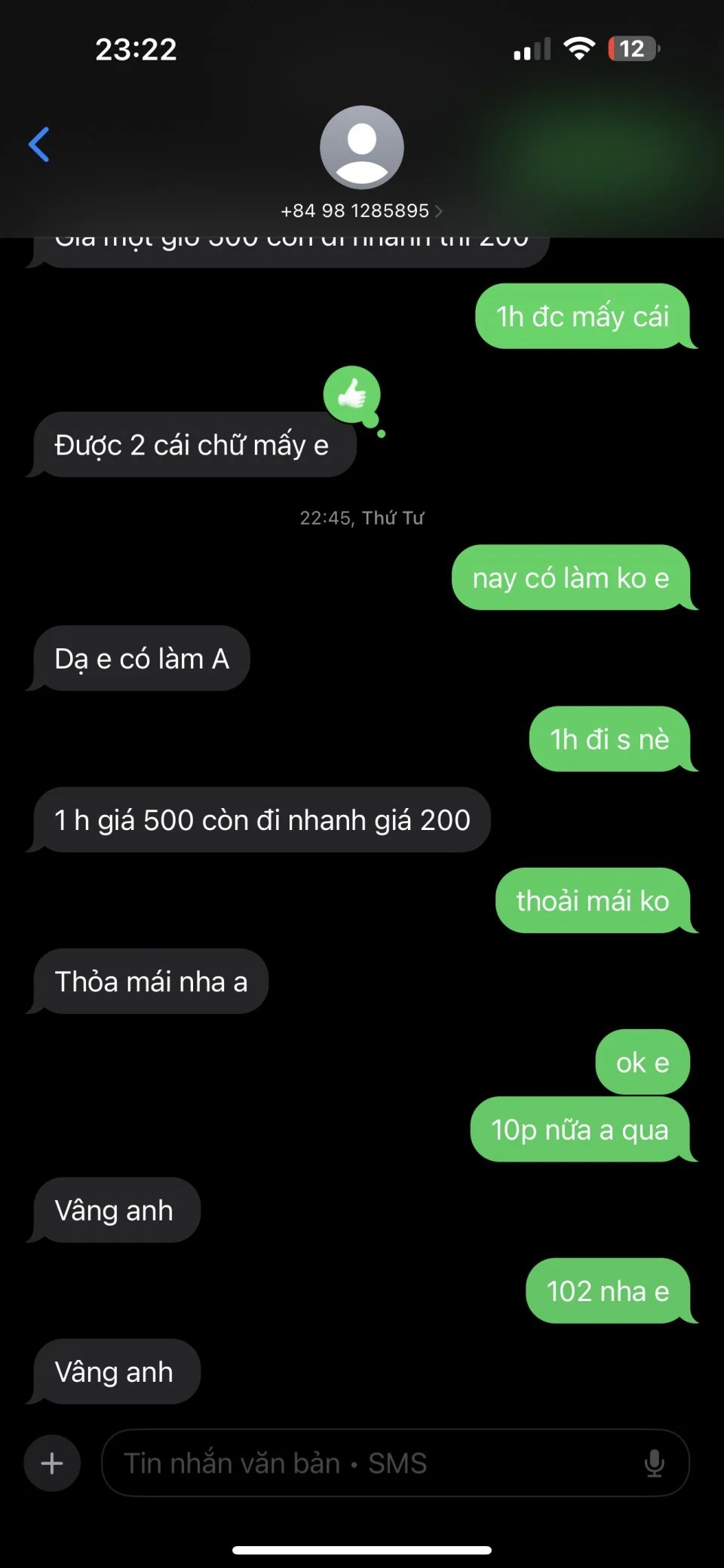Open contact details for +84 98 1285895

(x=361, y=210)
